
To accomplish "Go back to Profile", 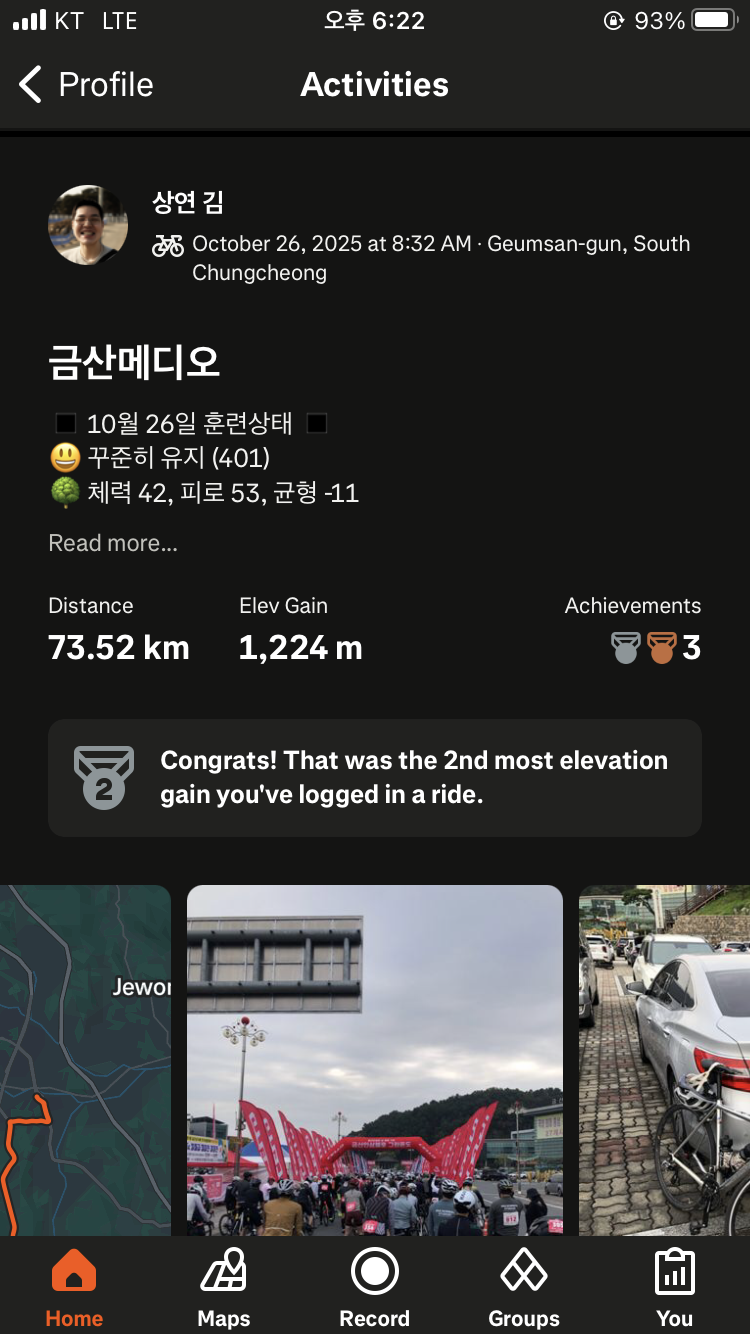I will click(x=86, y=85).
